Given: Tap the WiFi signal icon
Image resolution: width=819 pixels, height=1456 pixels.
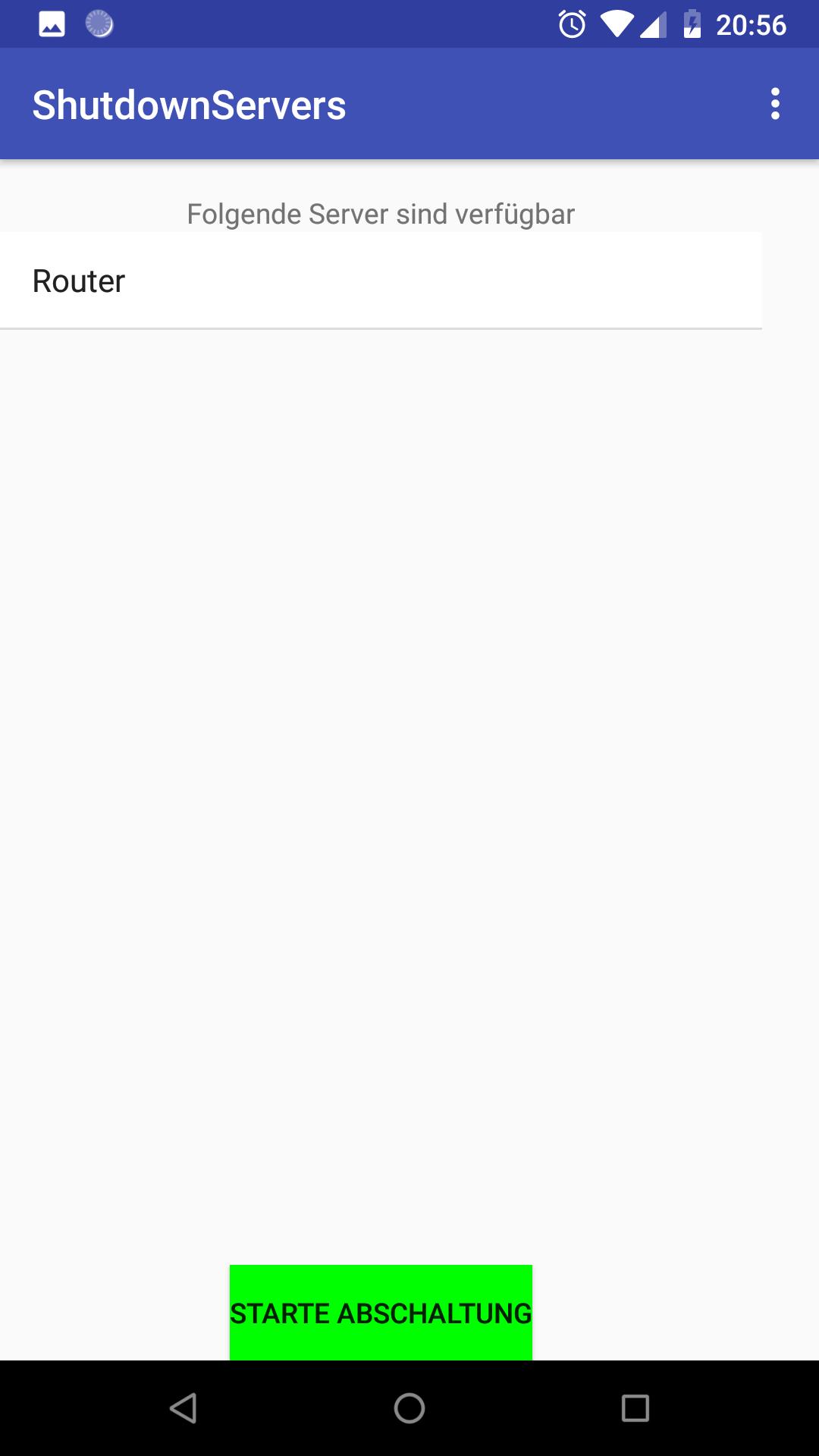Looking at the screenshot, I should (616, 24).
